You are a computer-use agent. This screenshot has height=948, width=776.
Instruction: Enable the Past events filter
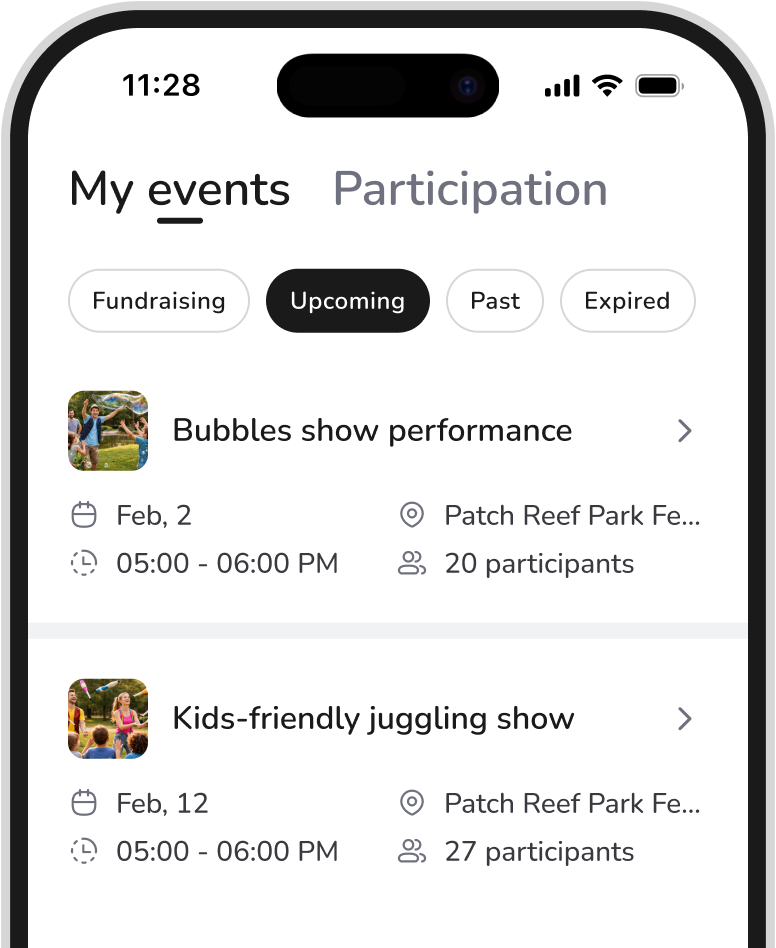tap(494, 300)
